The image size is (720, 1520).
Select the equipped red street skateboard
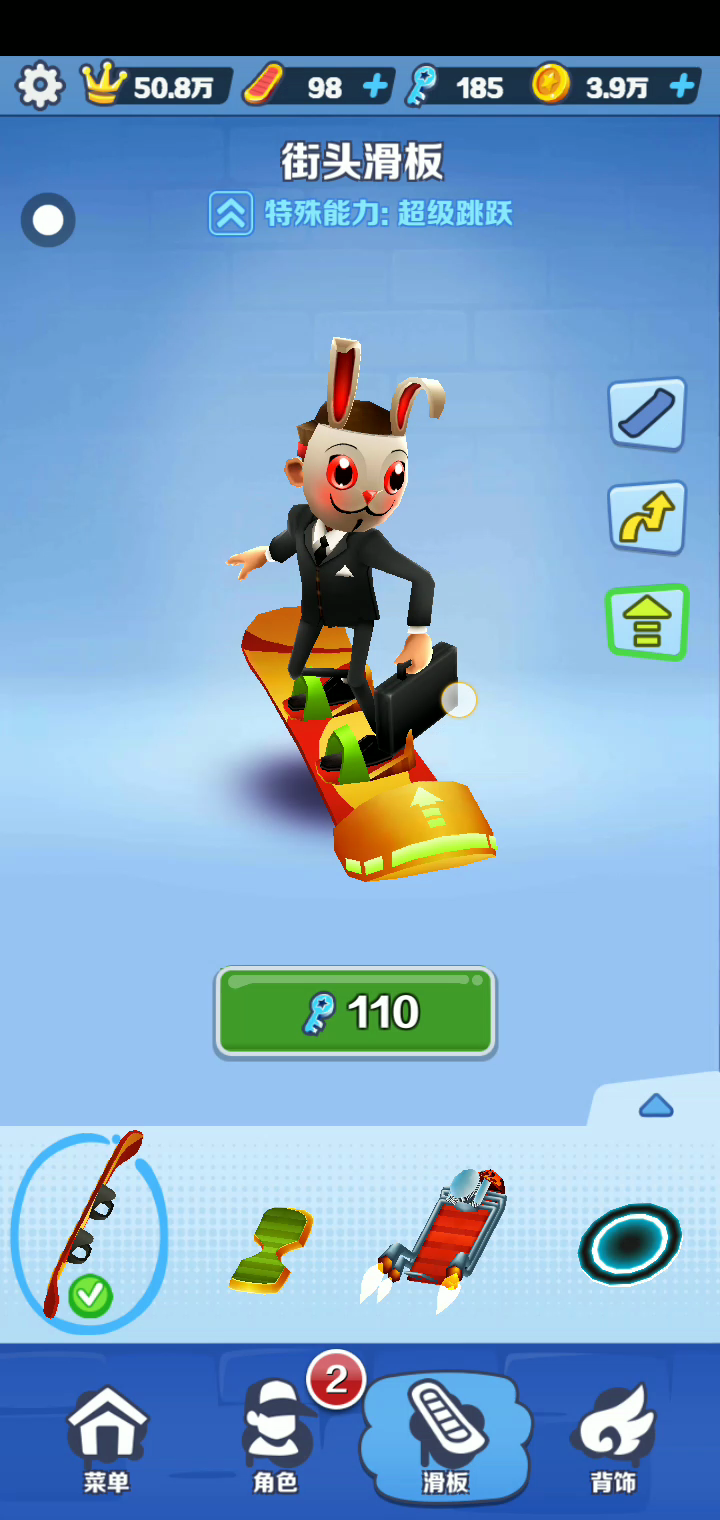(90, 1232)
